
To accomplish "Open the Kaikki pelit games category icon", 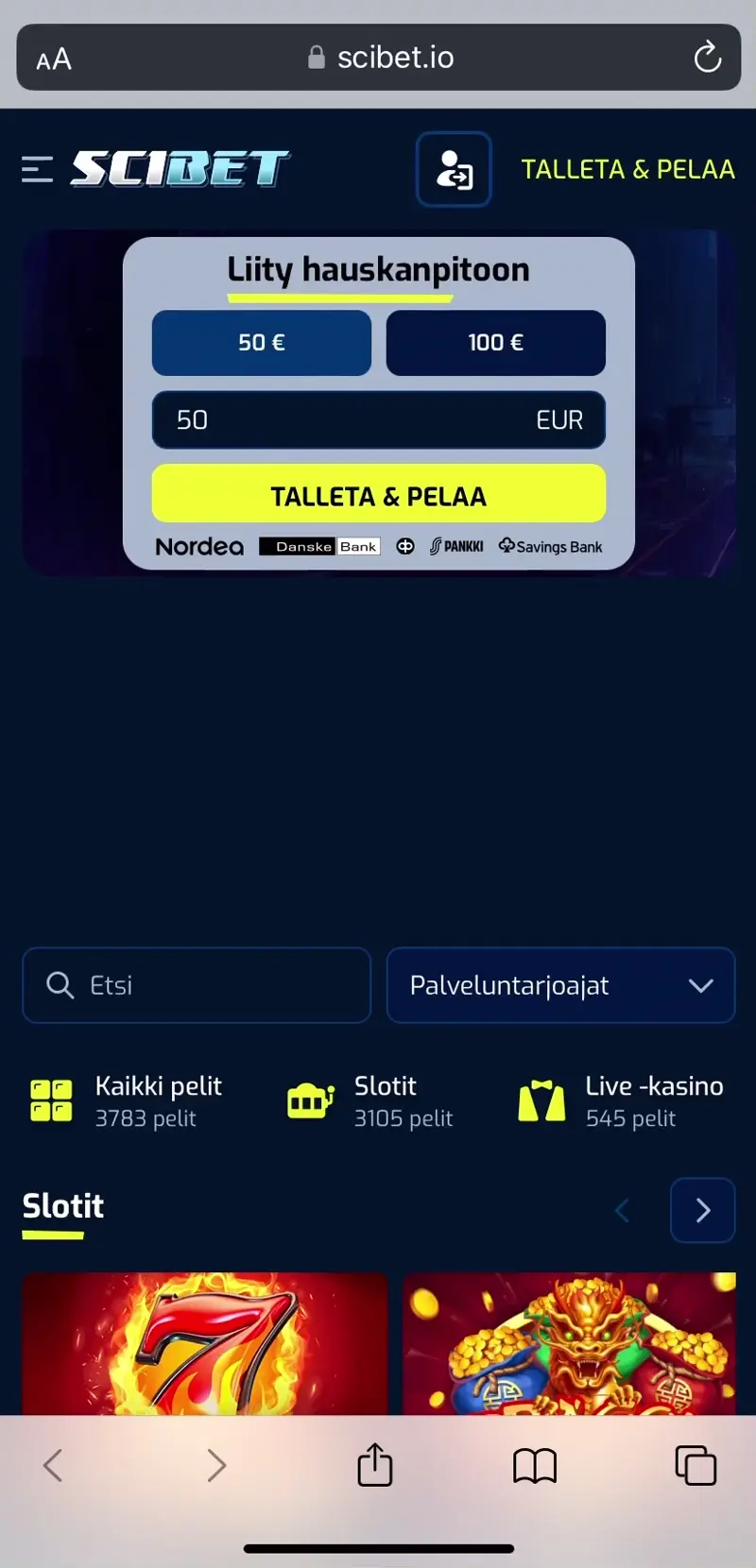I will (50, 1100).
